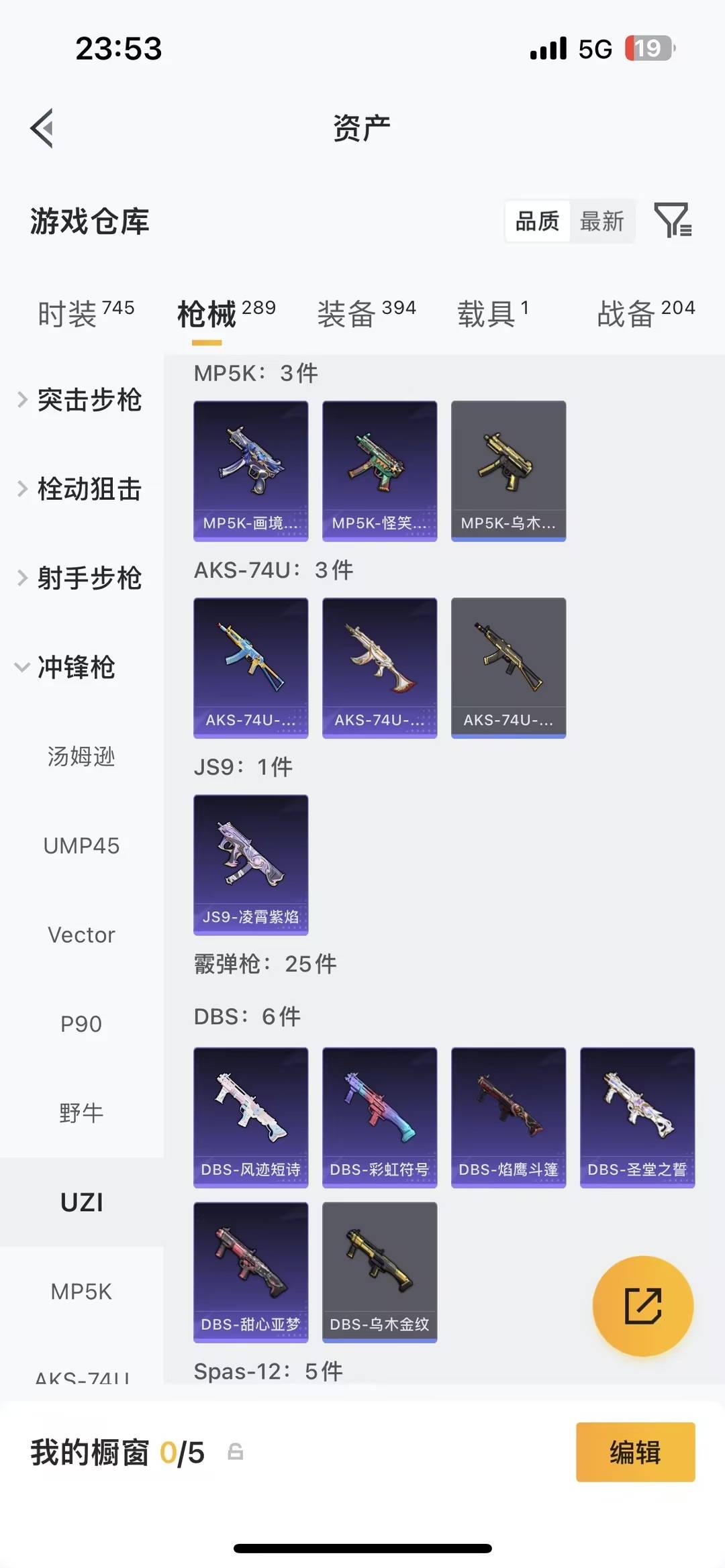Tap the orange share floating button
The height and width of the screenshot is (1568, 725).
tap(643, 1306)
